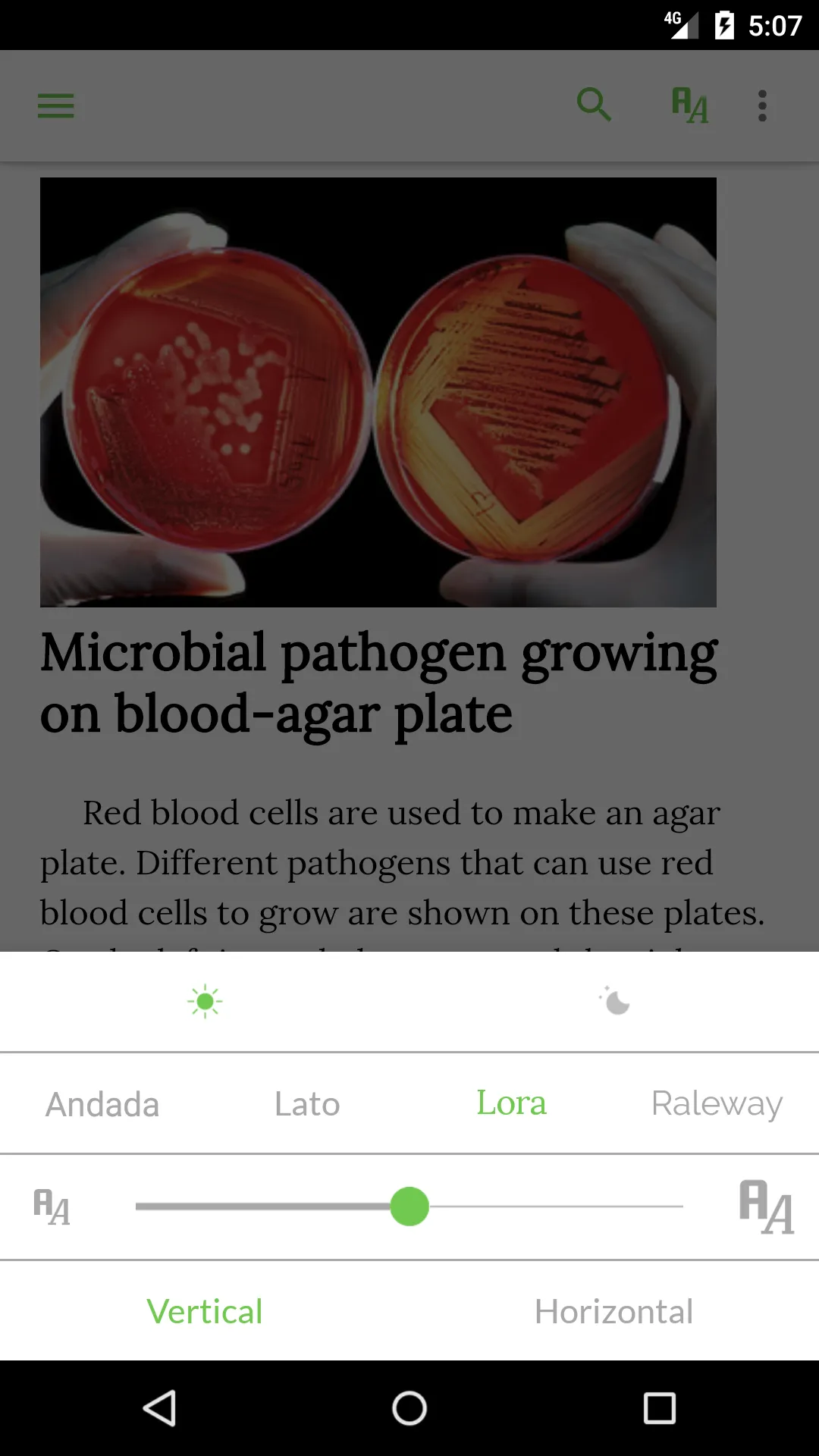Image resolution: width=819 pixels, height=1456 pixels.
Task: Select the Lora font
Action: [x=512, y=1103]
